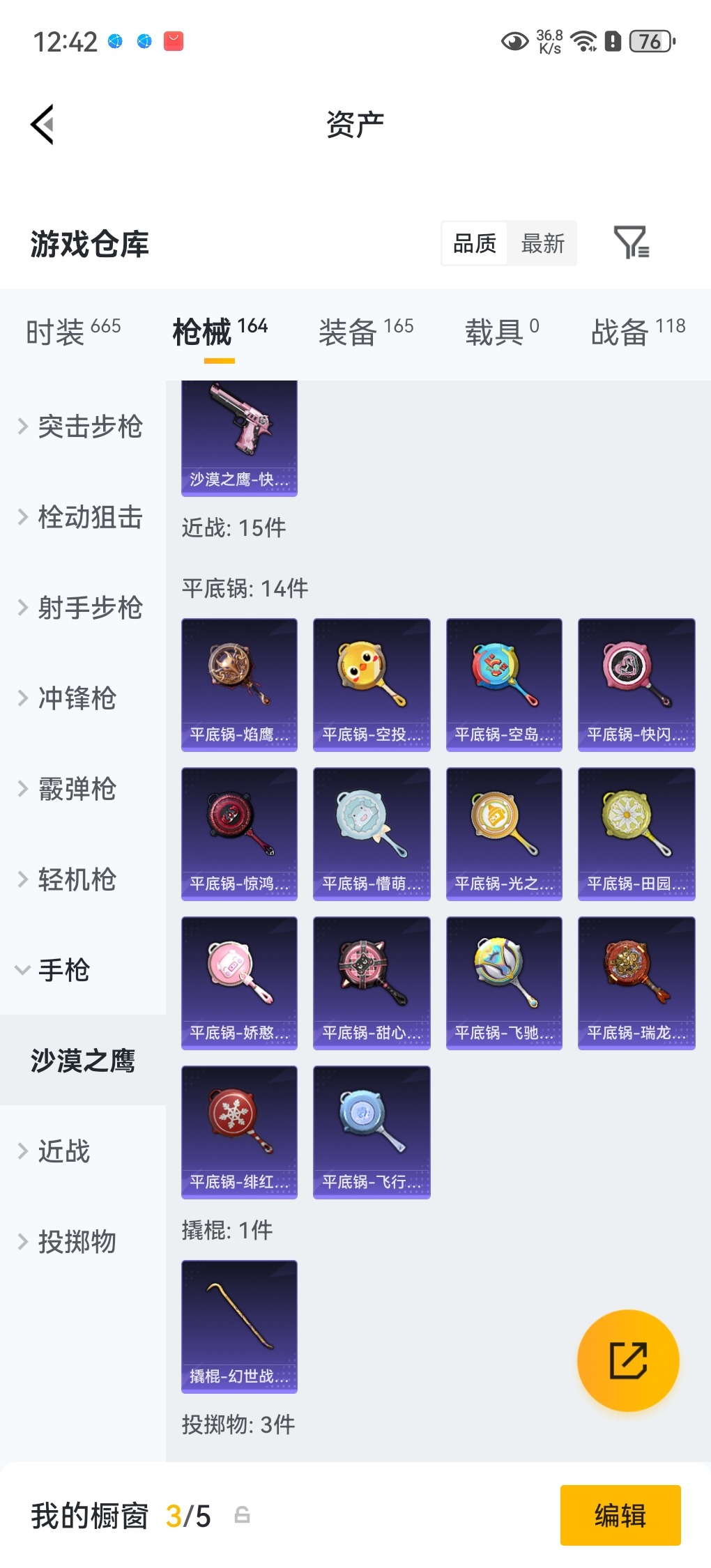Switch sorting to 品质
Screen dimensions: 711x1568
[x=474, y=243]
